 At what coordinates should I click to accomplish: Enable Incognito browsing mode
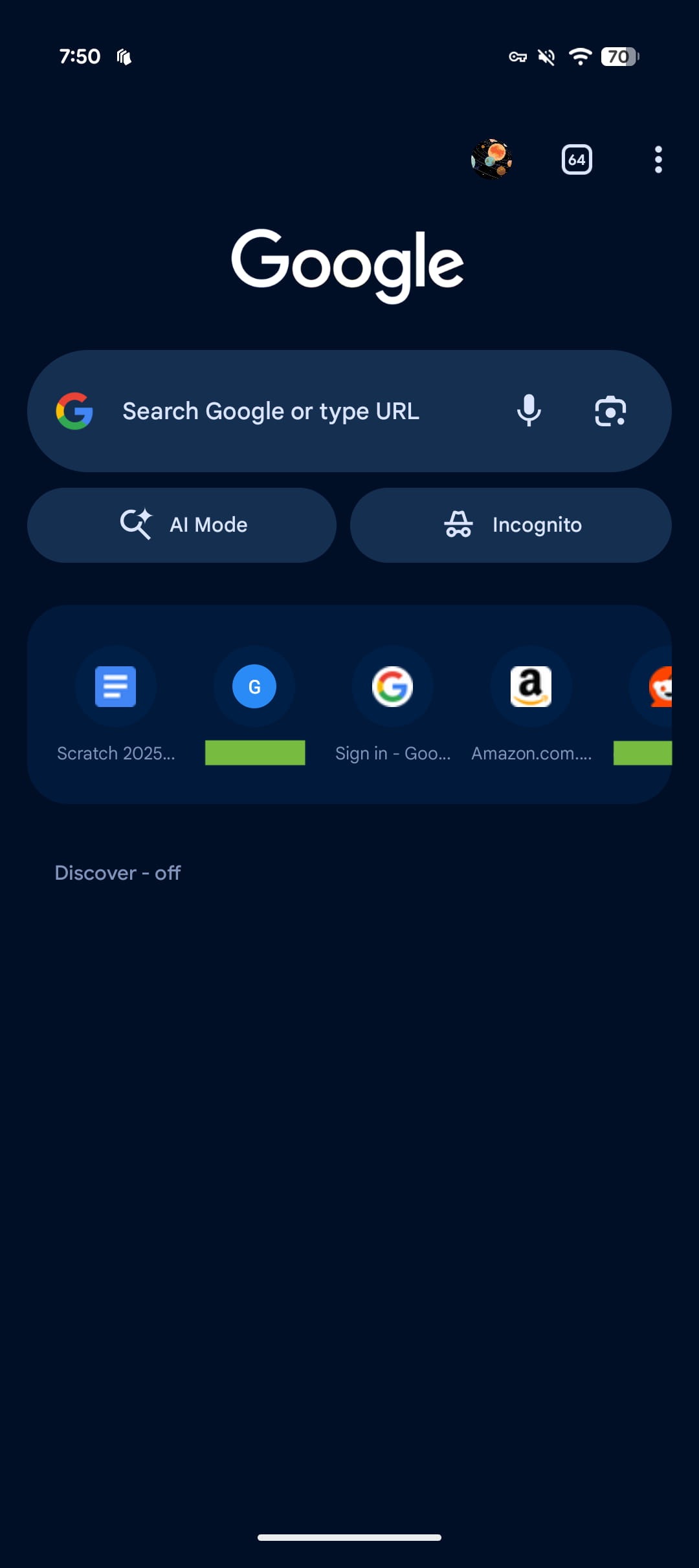[510, 525]
